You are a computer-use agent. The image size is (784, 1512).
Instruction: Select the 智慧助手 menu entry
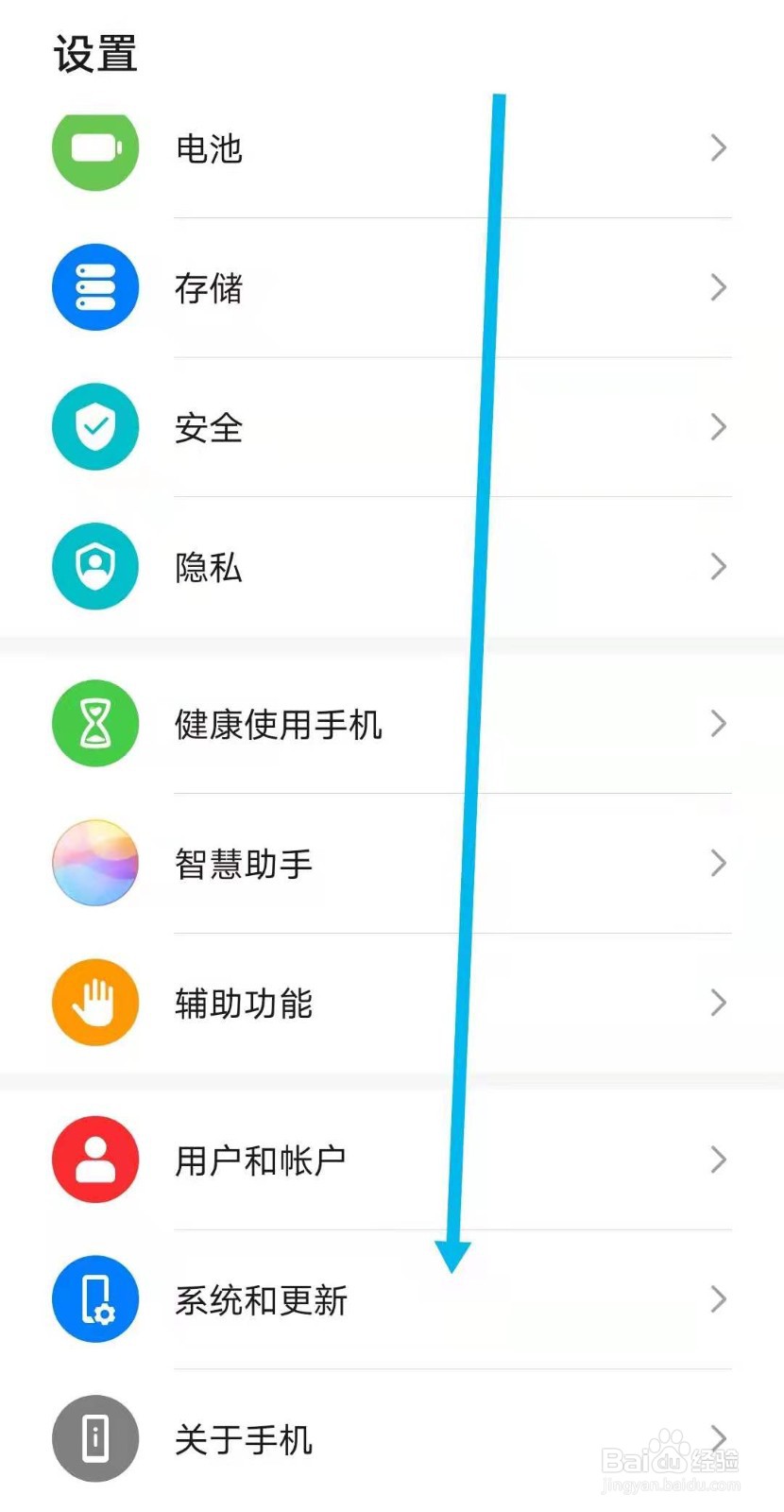pyautogui.click(x=244, y=863)
